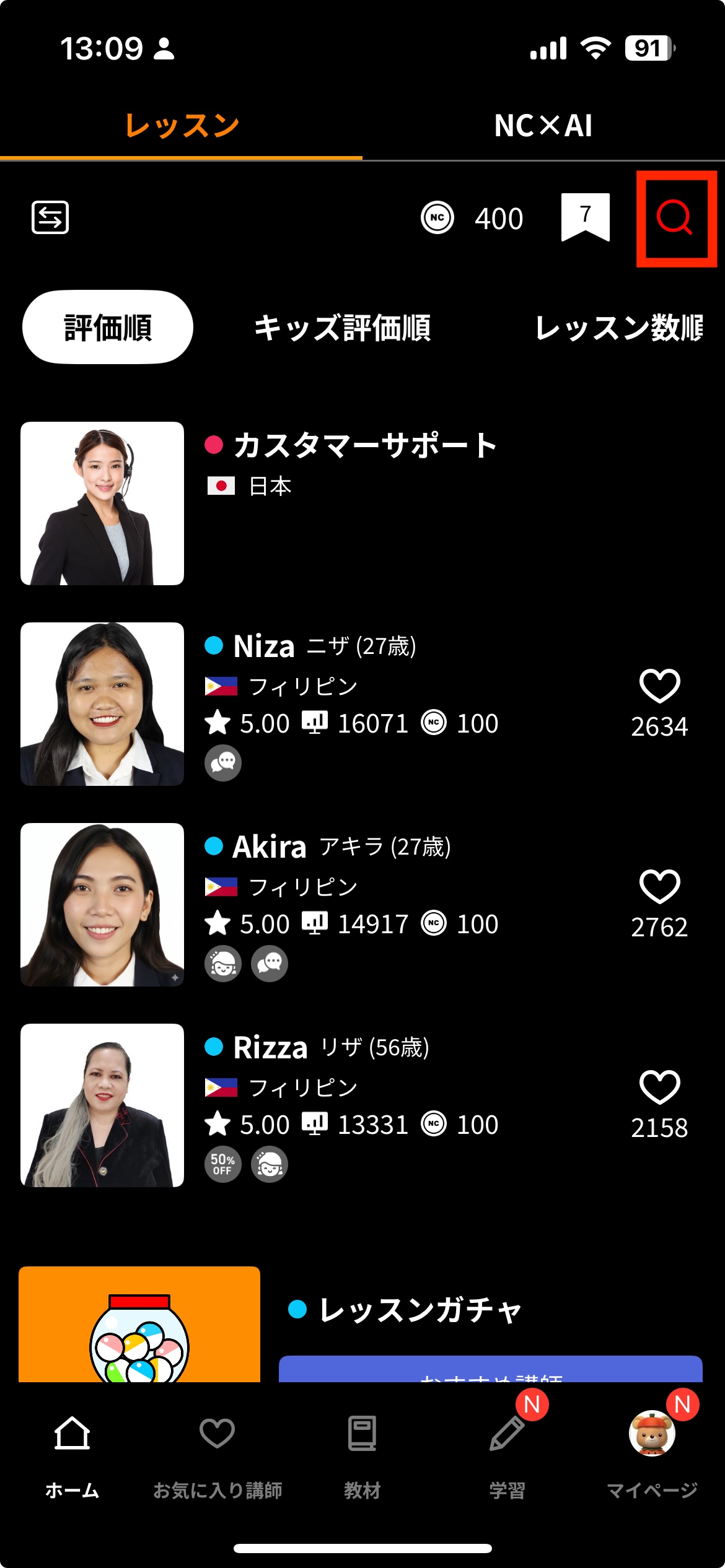The image size is (725, 1568).
Task: Sort by キッズ評価順
Action: pos(342,328)
